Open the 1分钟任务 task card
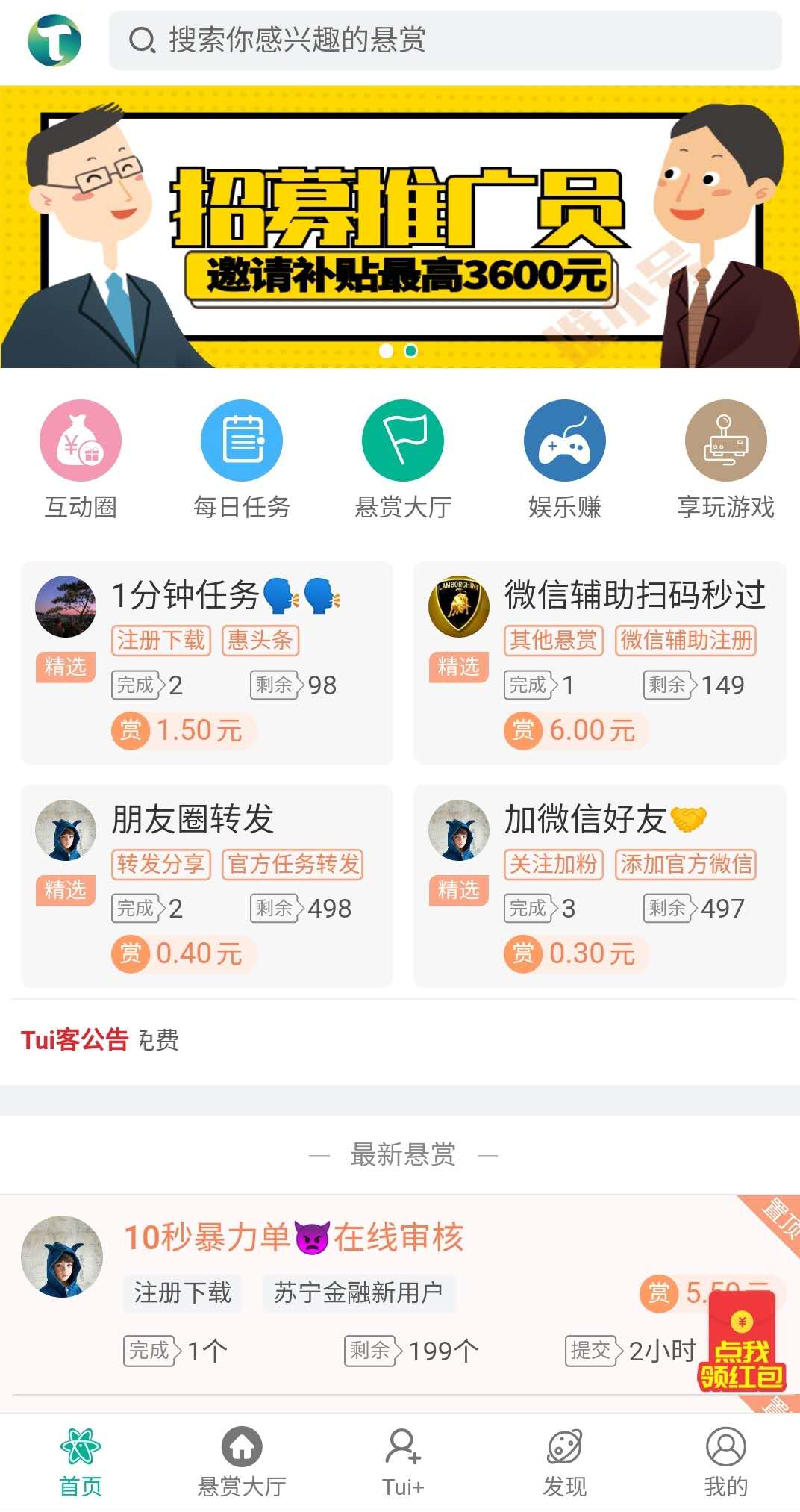Viewport: 800px width, 1512px height. click(x=207, y=663)
